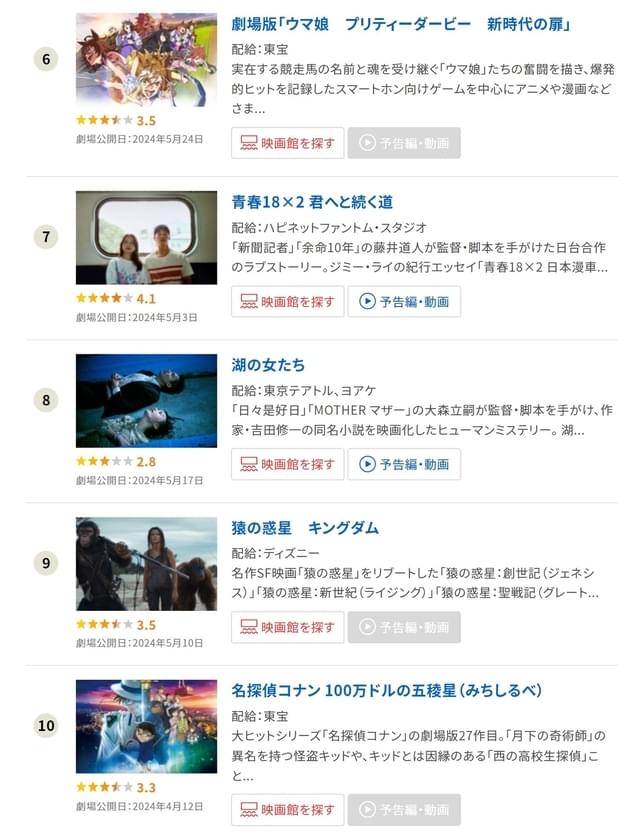640x837 pixels.
Task: Watch the trailer for 青春18×2 君へと続く道
Action: click(404, 301)
